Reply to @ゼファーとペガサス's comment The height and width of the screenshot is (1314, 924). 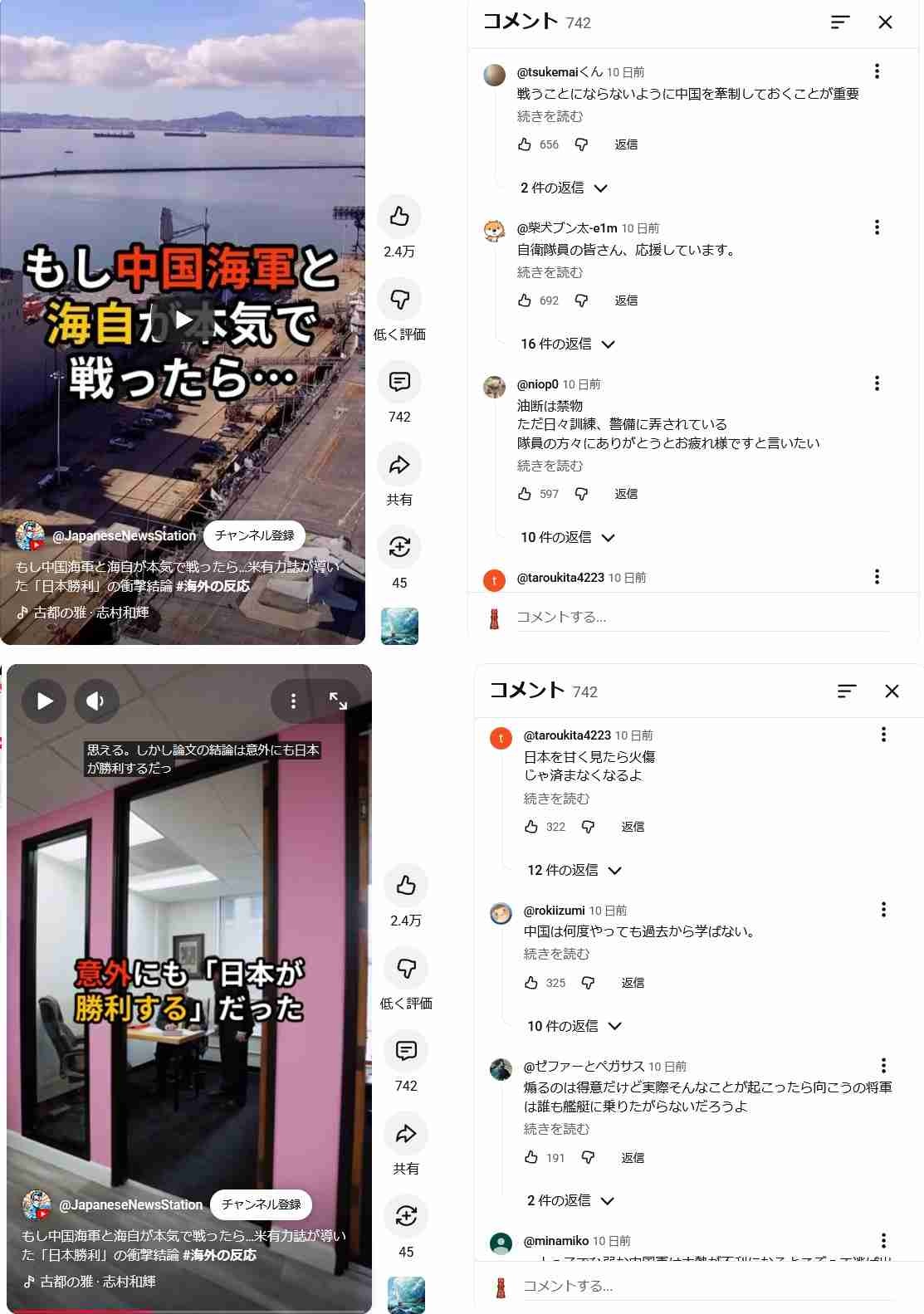pos(633,1158)
